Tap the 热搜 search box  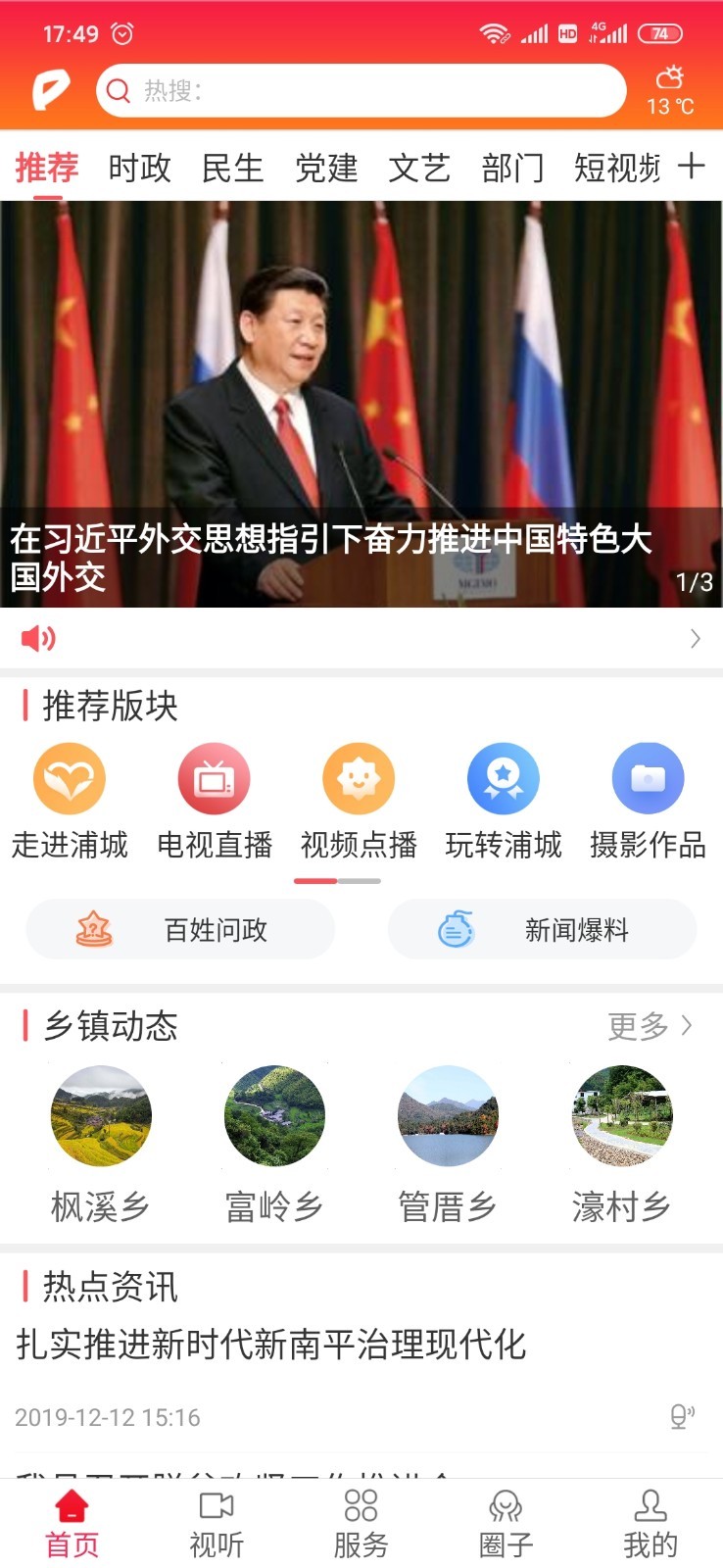pos(361,91)
